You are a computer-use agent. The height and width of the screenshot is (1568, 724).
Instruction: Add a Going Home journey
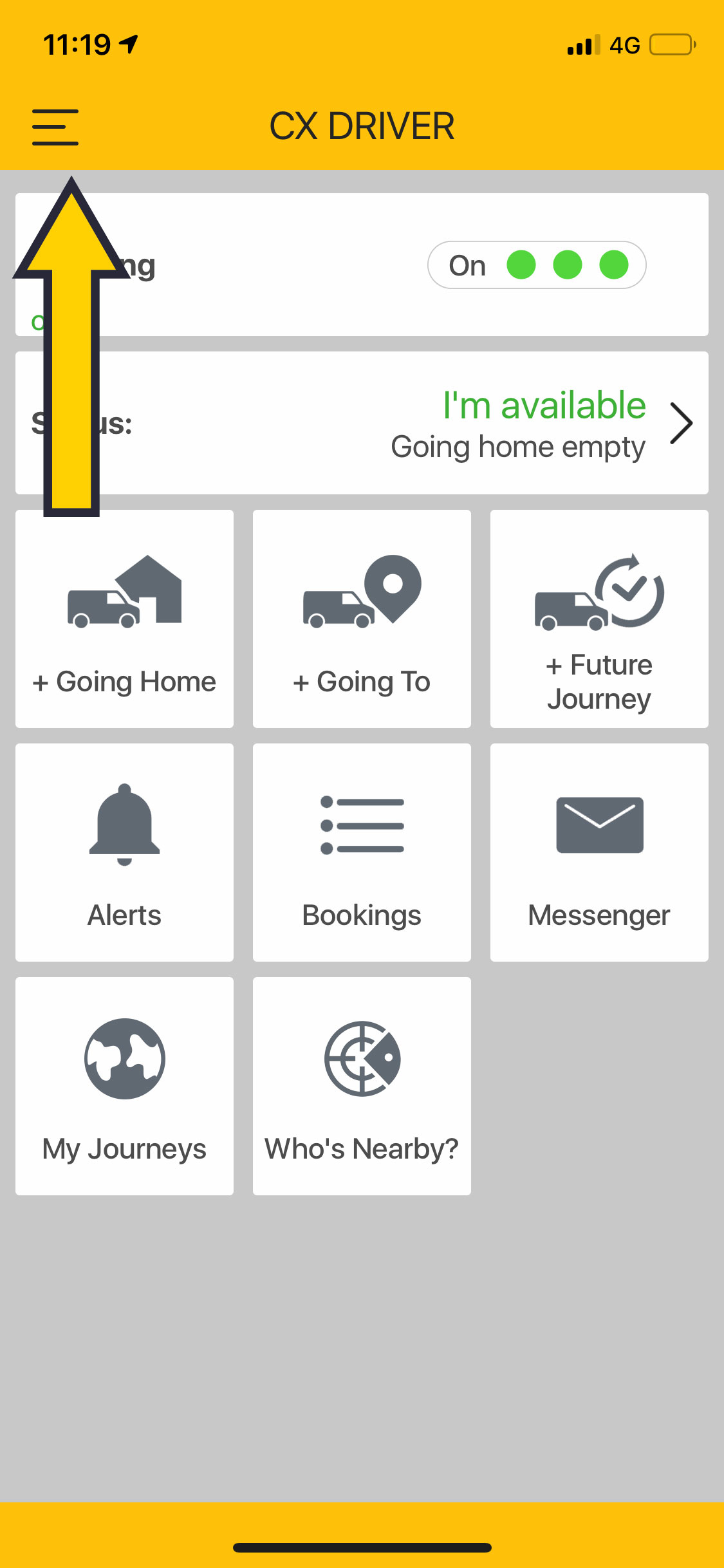(124, 619)
